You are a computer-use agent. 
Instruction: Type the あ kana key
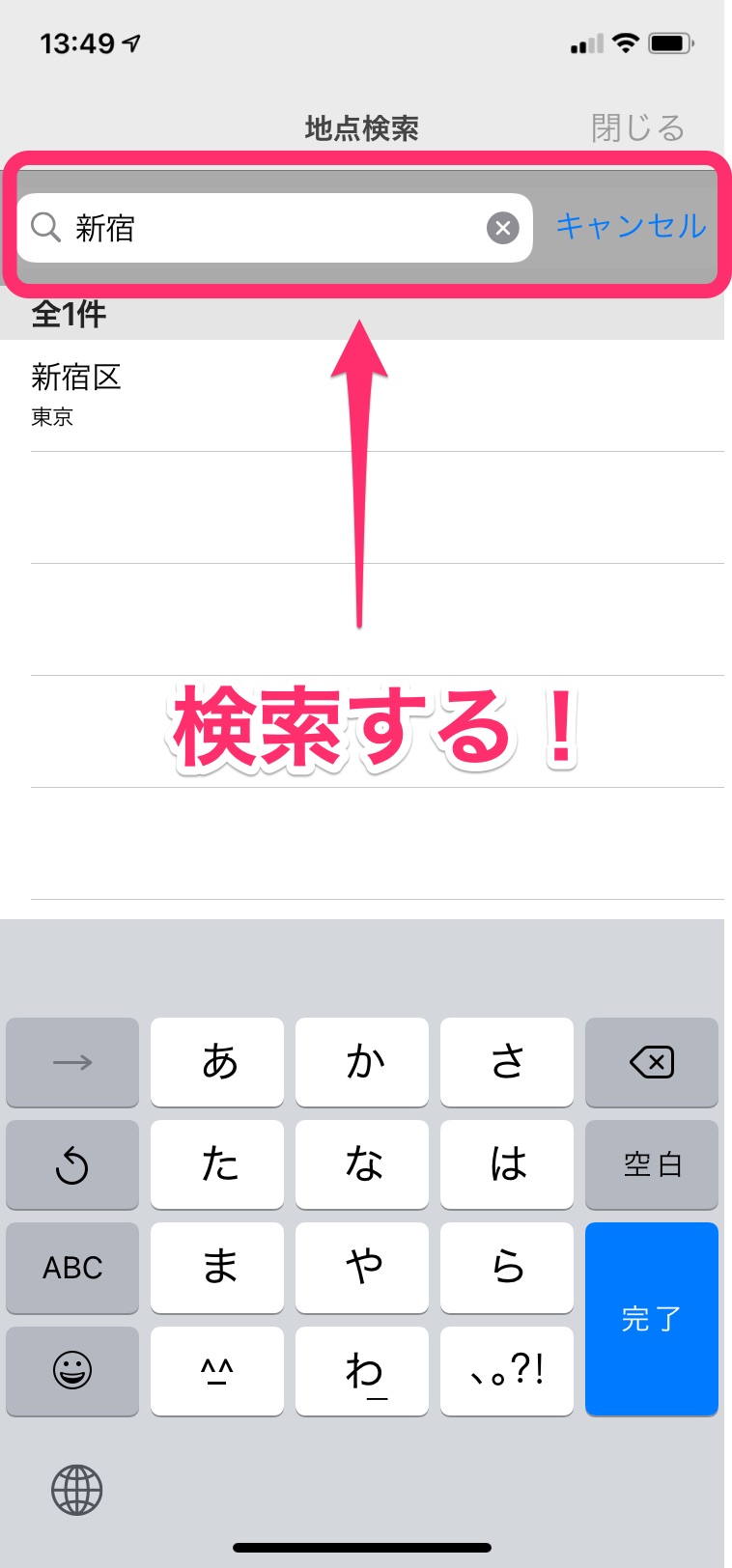point(217,1062)
